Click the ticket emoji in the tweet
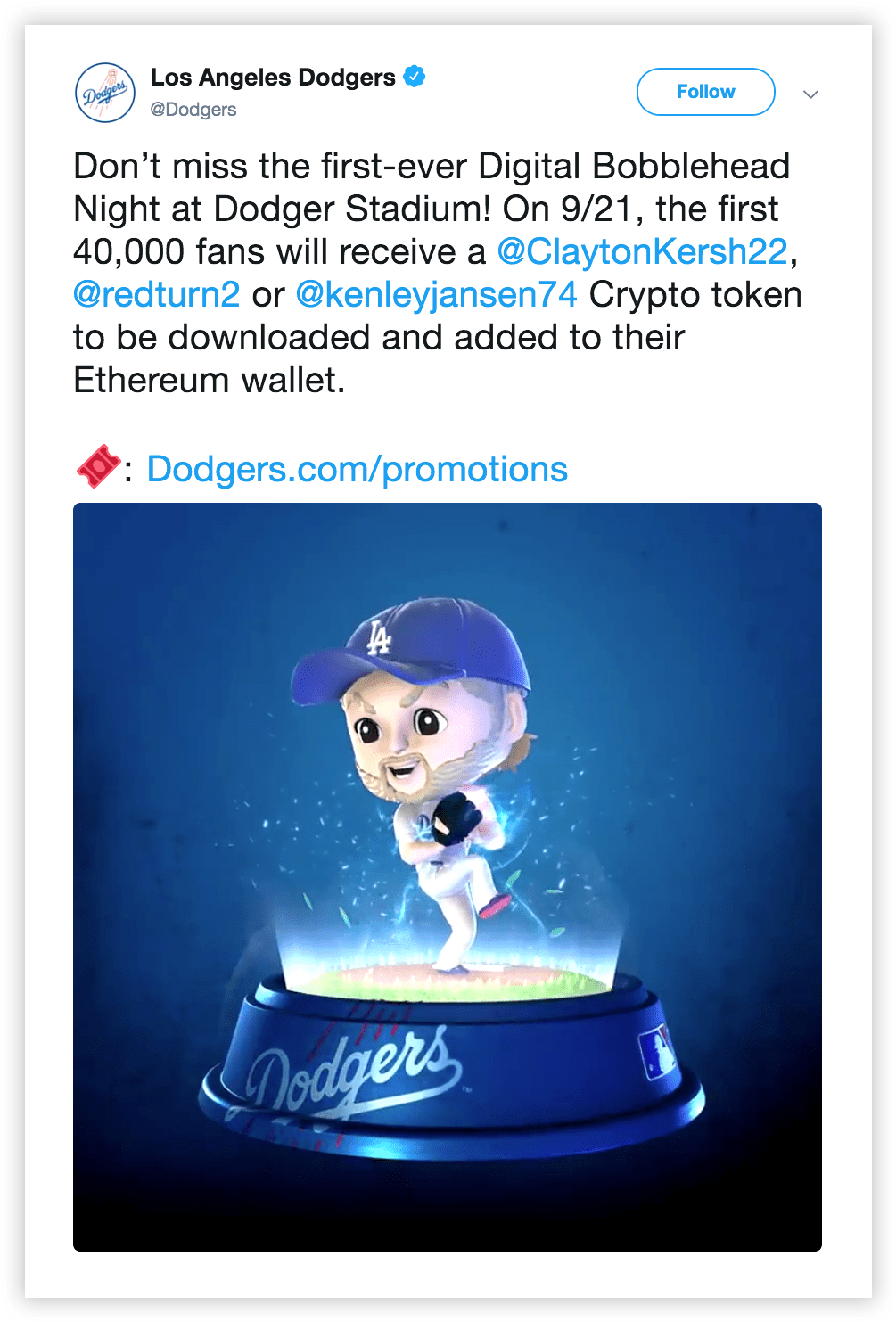This screenshot has height=1322, width=896. coord(97,464)
